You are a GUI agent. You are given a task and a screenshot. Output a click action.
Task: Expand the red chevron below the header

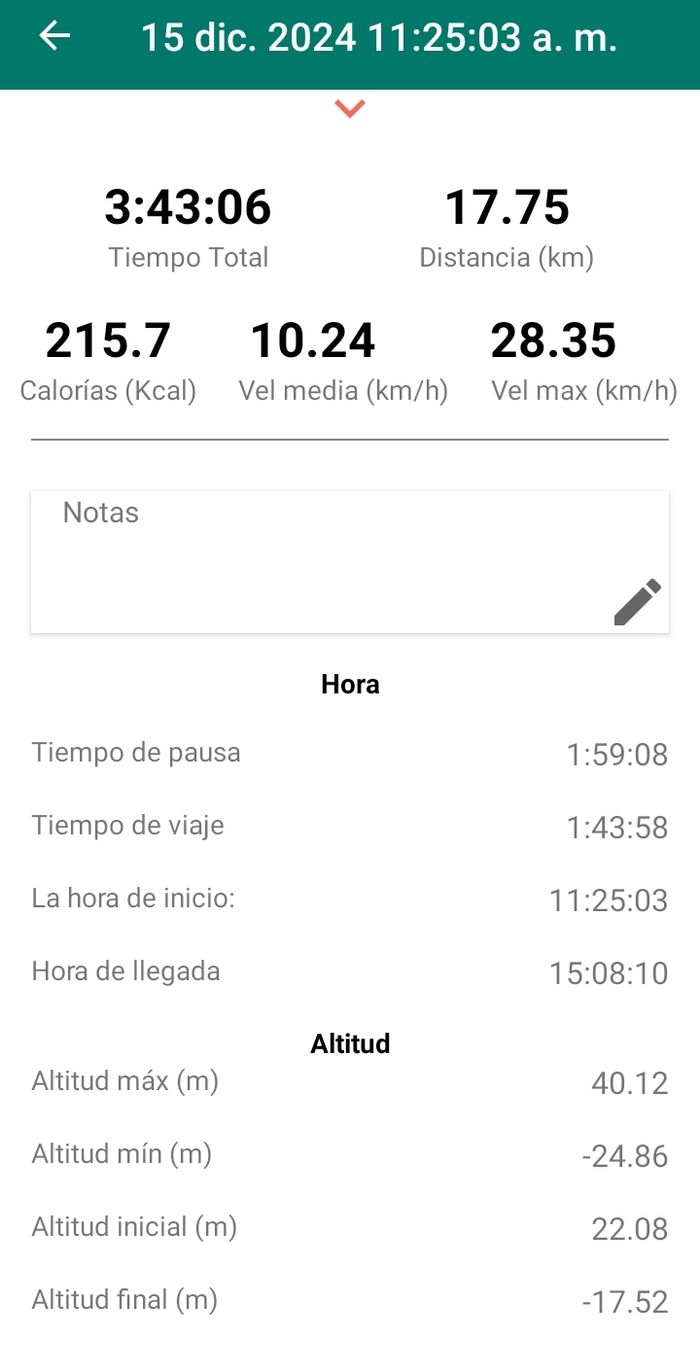(350, 108)
